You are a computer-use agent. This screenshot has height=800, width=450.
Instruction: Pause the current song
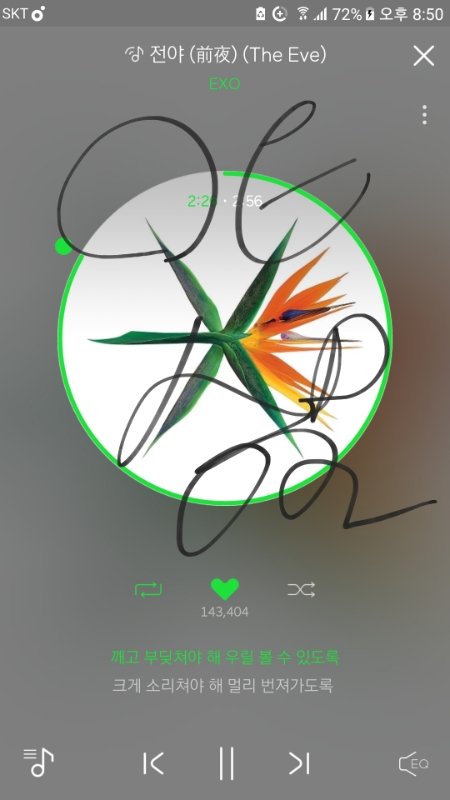(x=226, y=763)
